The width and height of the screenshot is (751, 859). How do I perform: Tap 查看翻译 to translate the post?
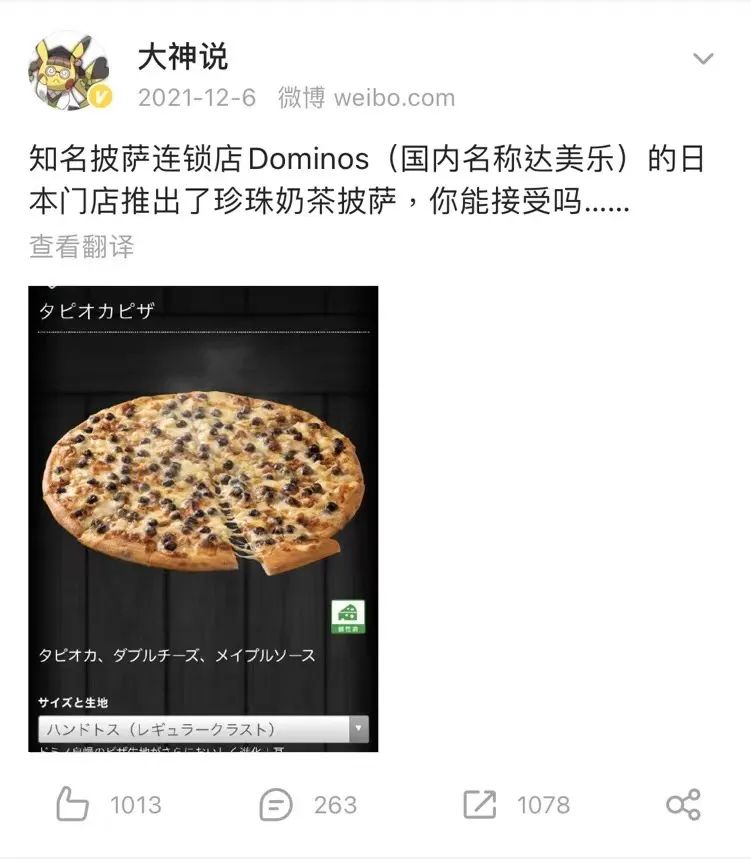pos(82,247)
